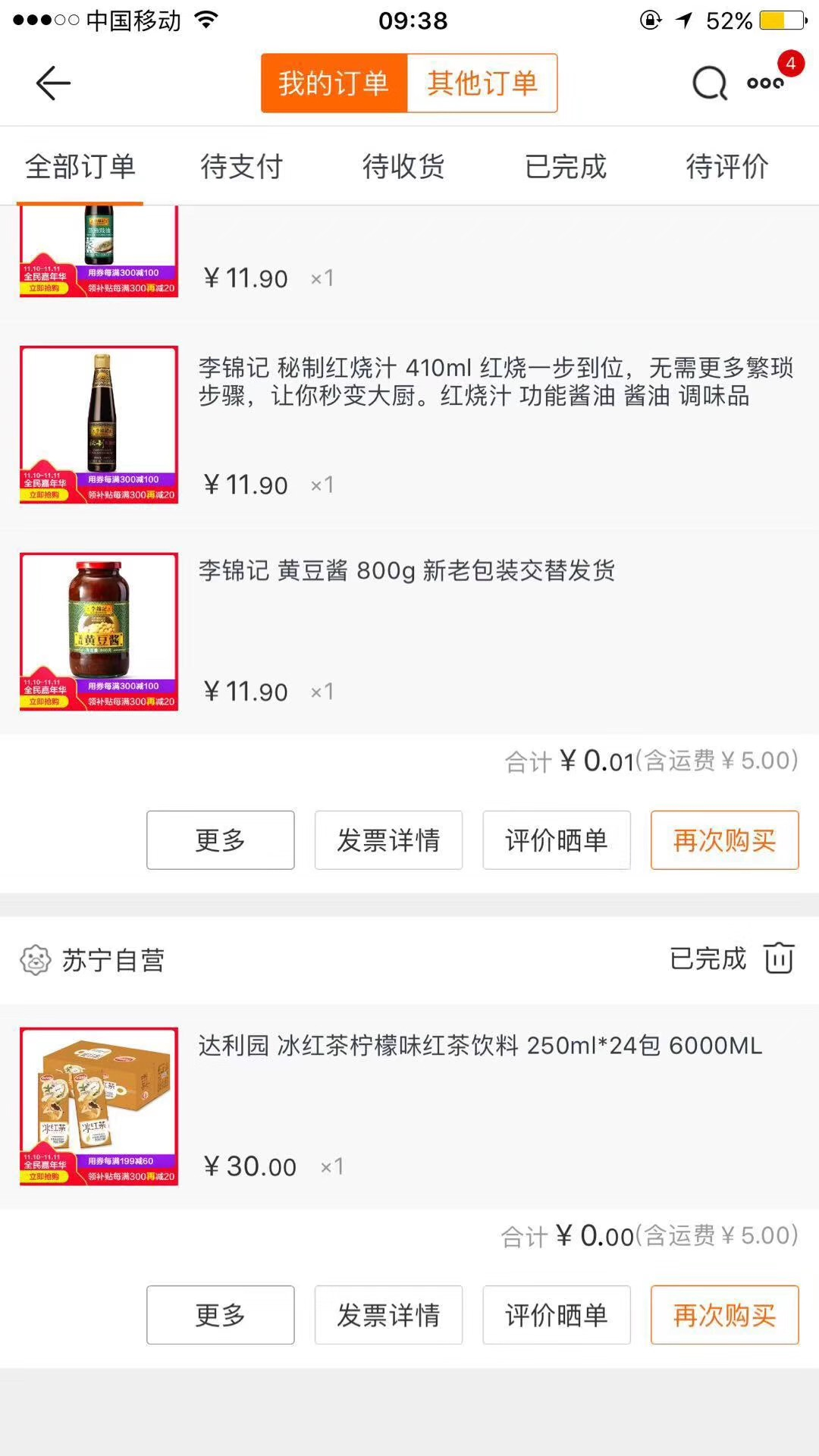819x1456 pixels.
Task: Delete the 苏宁自营 order with trash icon
Action: [779, 958]
